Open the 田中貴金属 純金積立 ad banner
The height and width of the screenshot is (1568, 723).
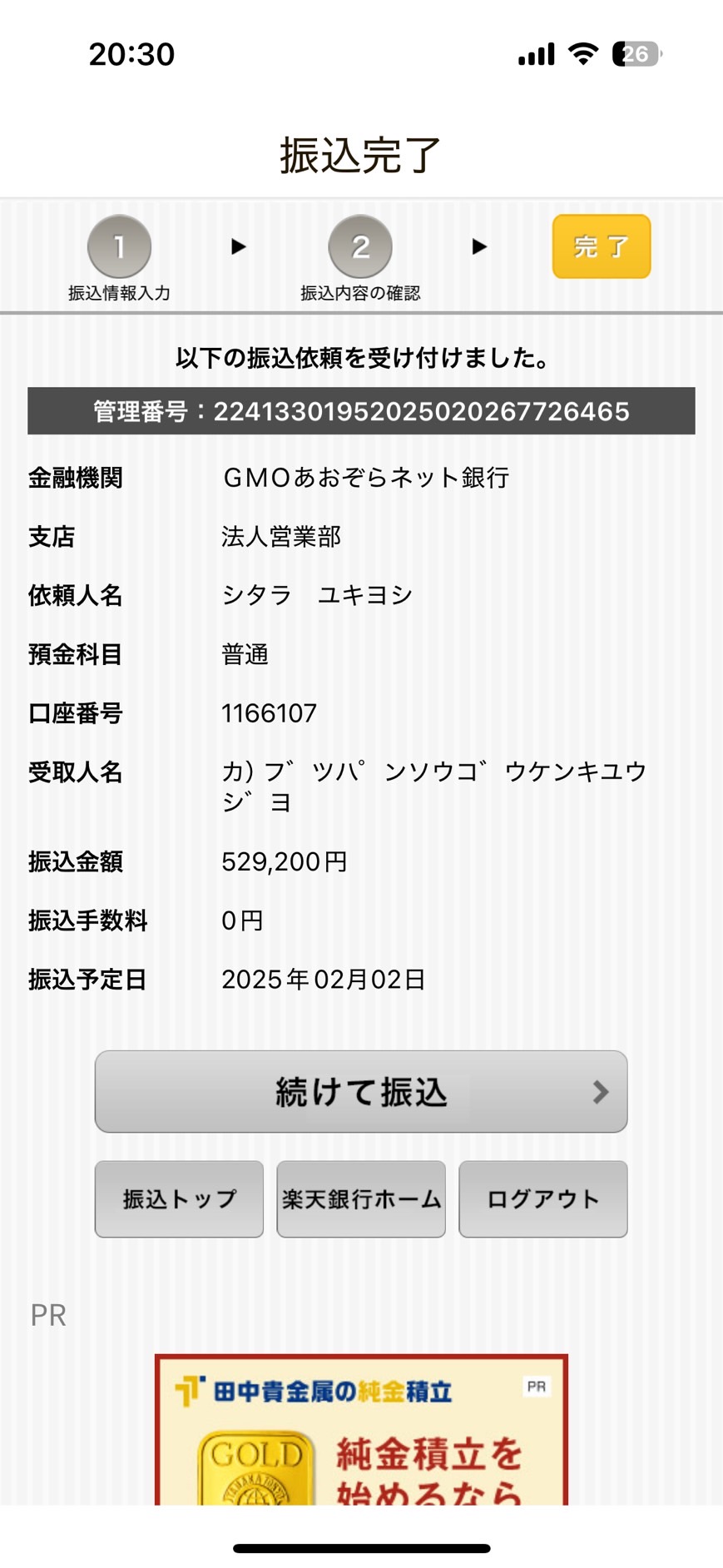click(361, 1430)
